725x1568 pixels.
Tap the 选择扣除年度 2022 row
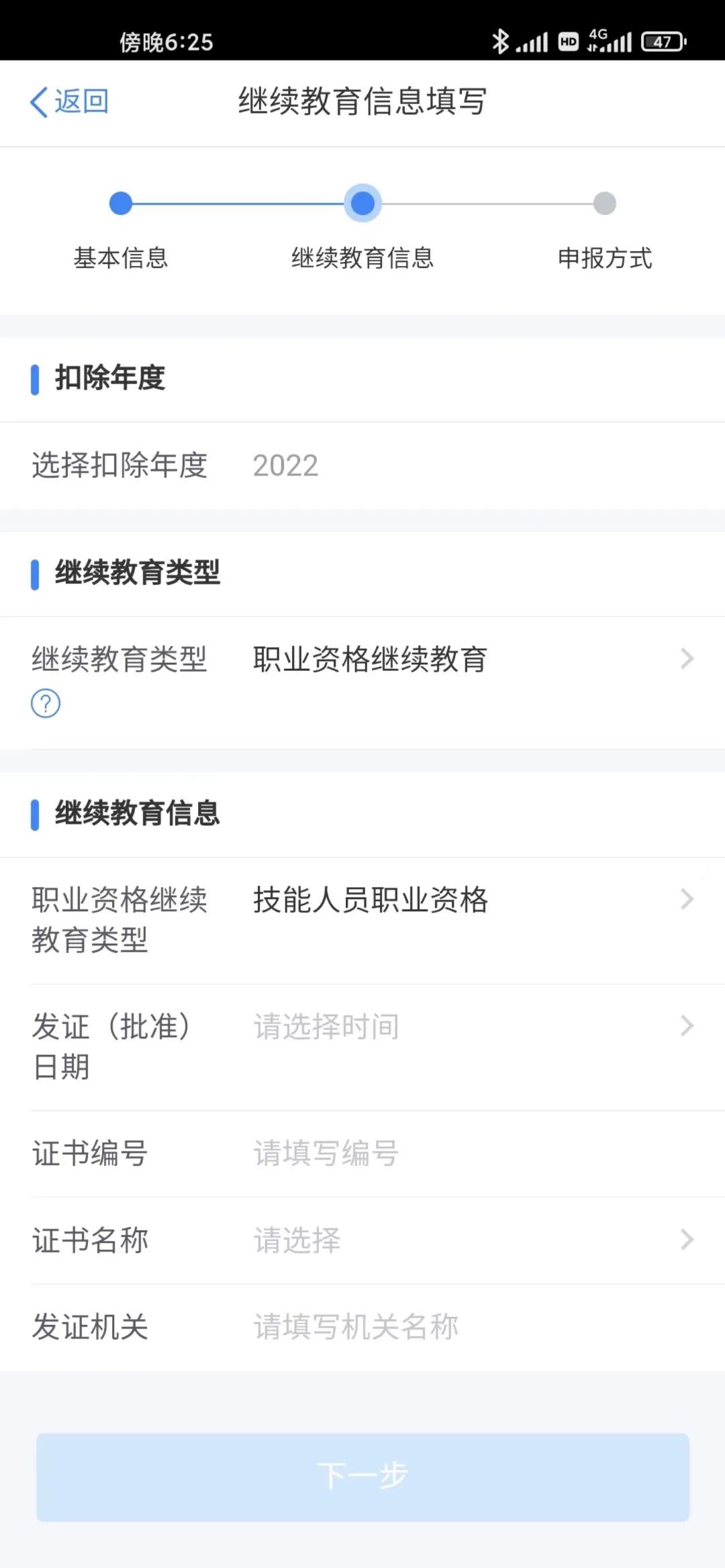coord(362,465)
